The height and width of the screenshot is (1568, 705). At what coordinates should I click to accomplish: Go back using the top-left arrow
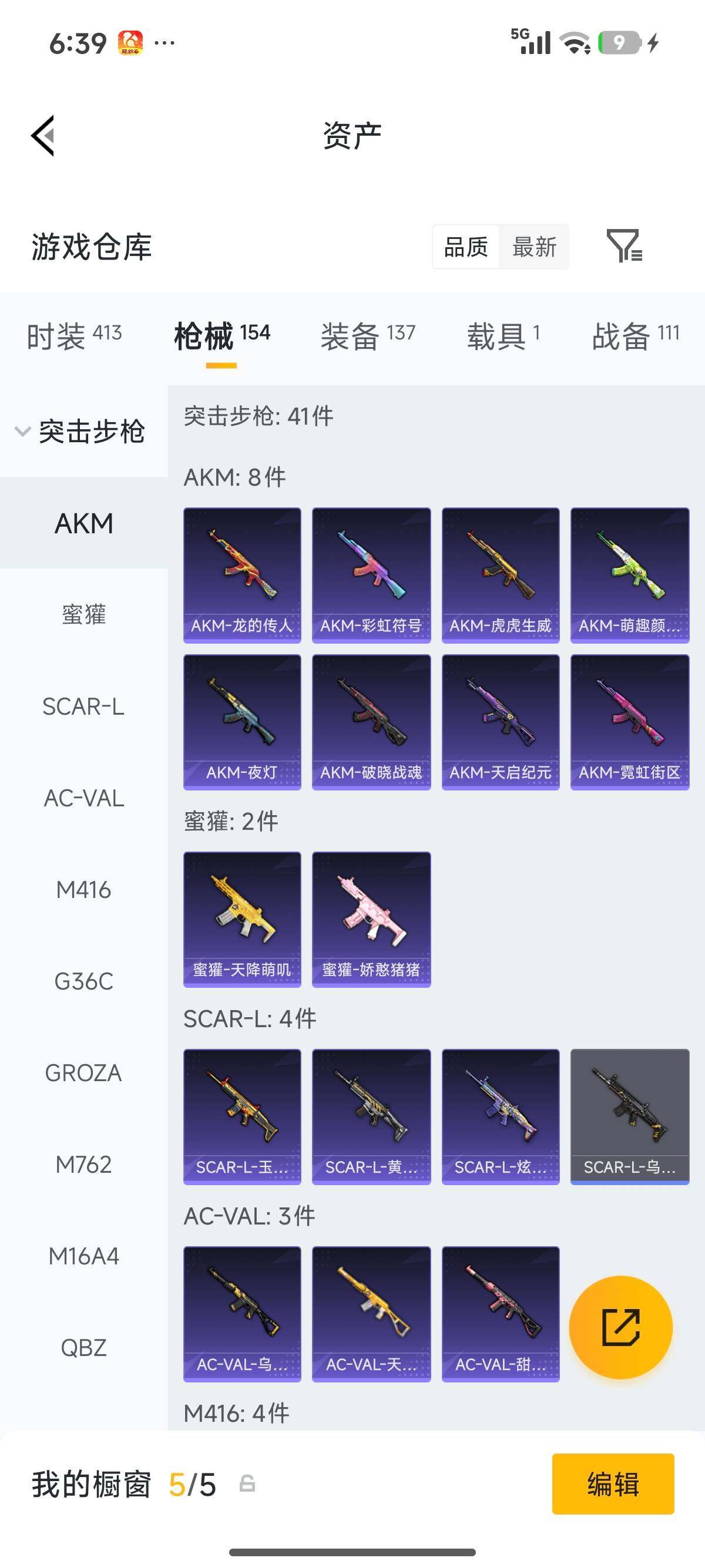[x=43, y=135]
